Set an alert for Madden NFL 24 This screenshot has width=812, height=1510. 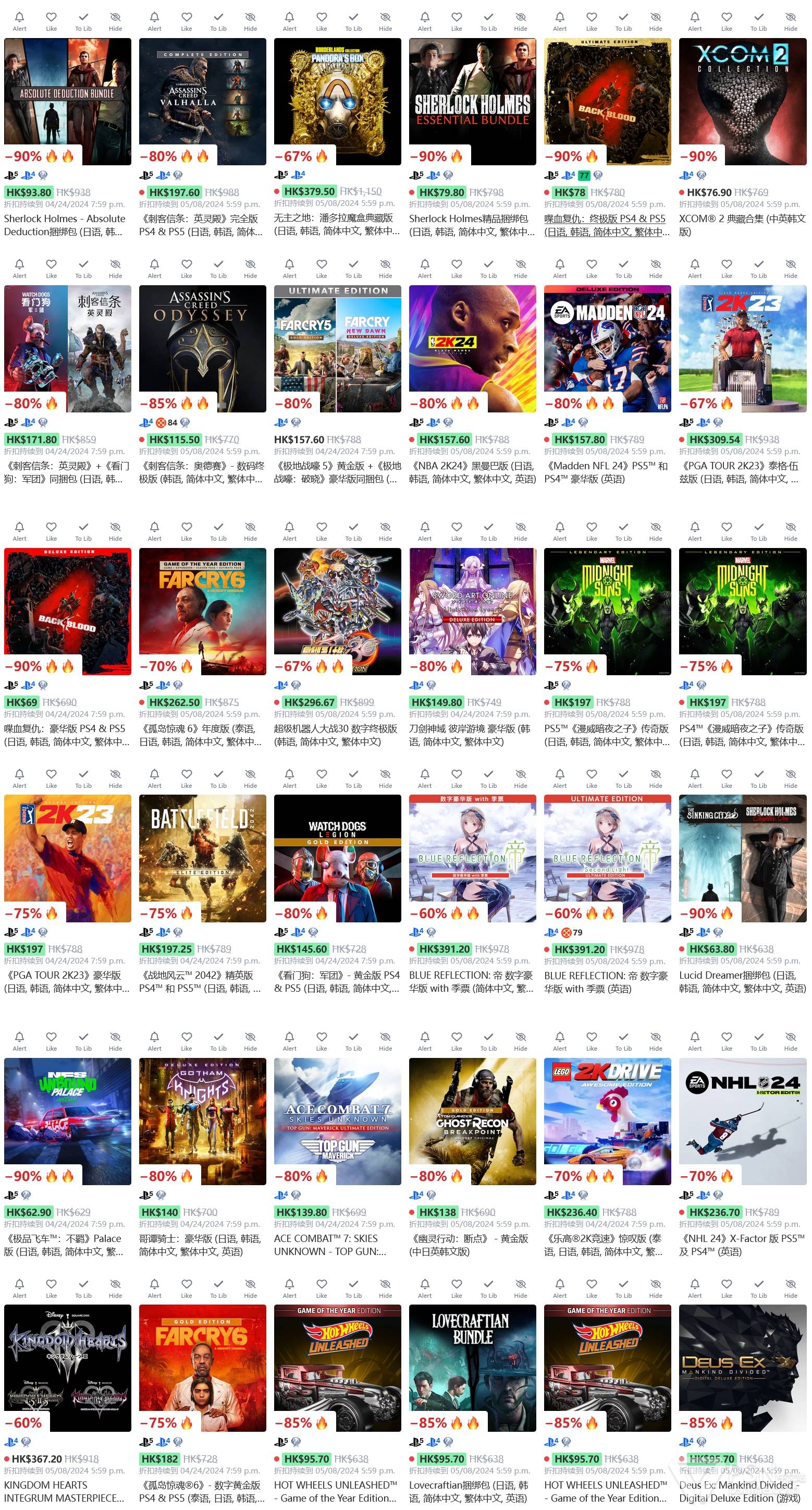click(x=560, y=269)
